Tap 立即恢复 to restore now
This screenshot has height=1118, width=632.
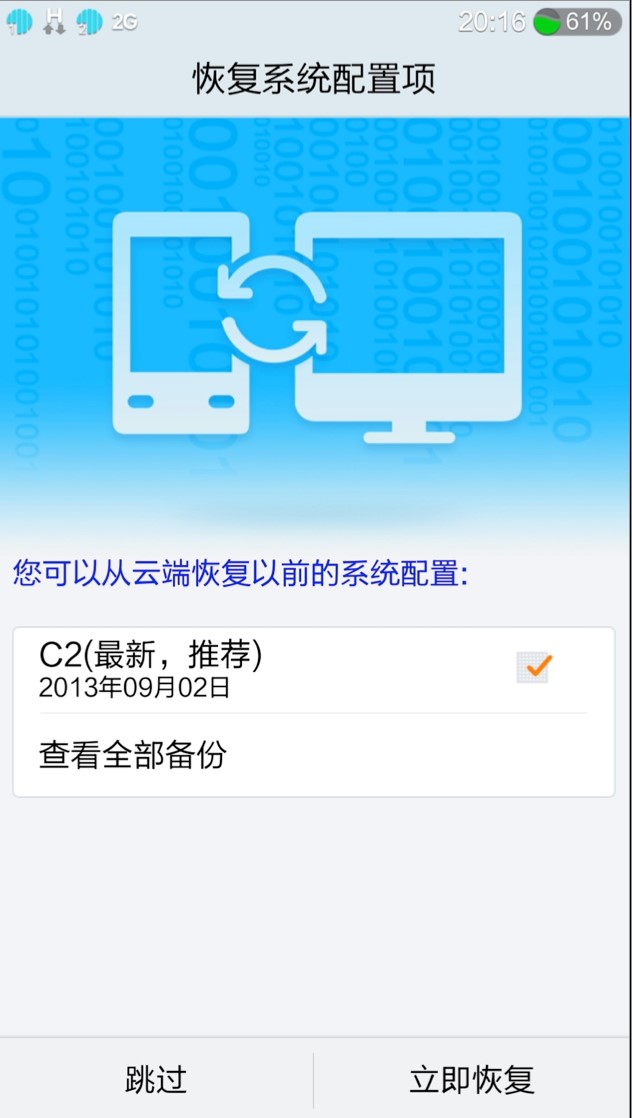point(472,1080)
